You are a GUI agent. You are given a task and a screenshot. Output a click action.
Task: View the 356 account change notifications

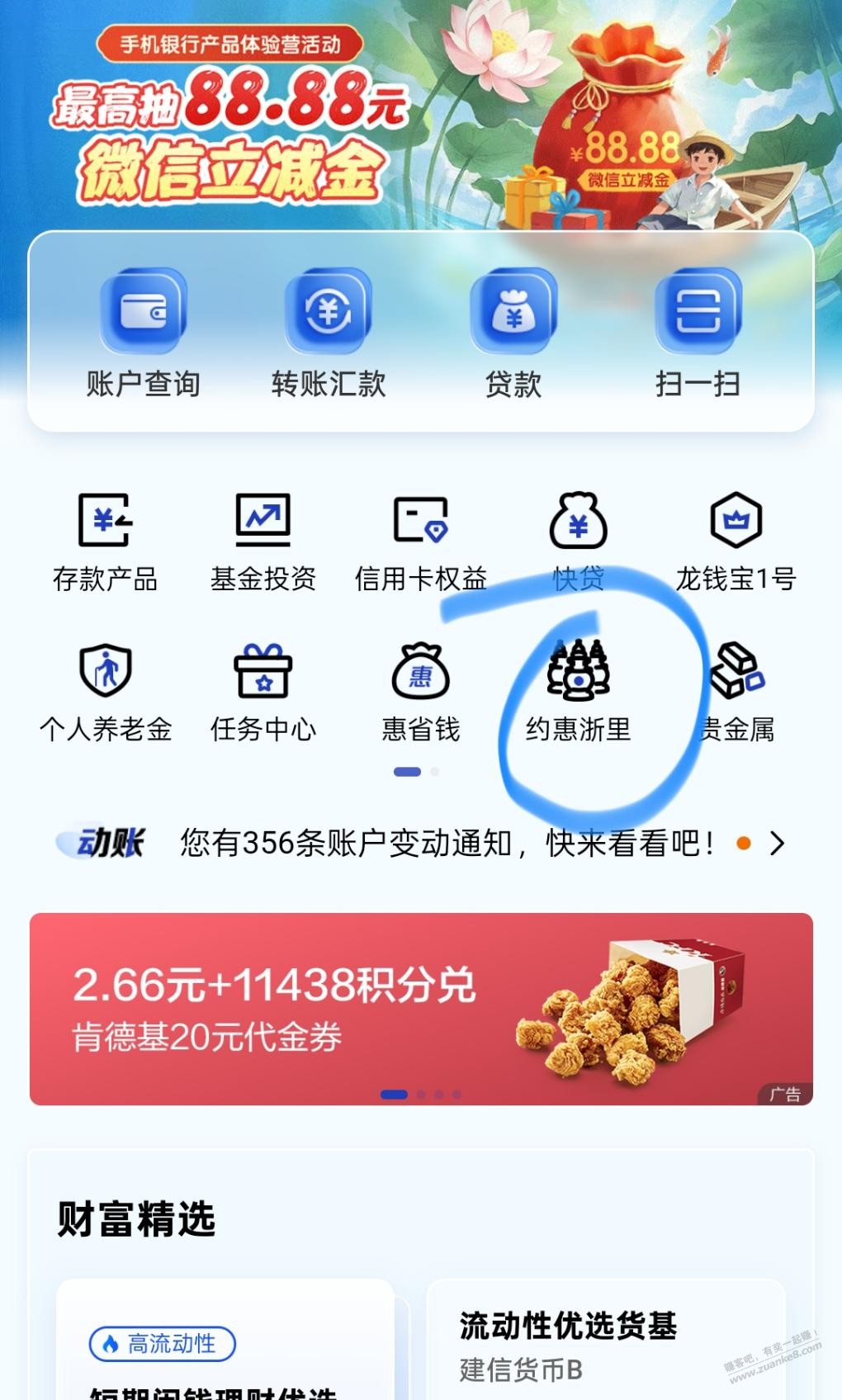tap(446, 844)
